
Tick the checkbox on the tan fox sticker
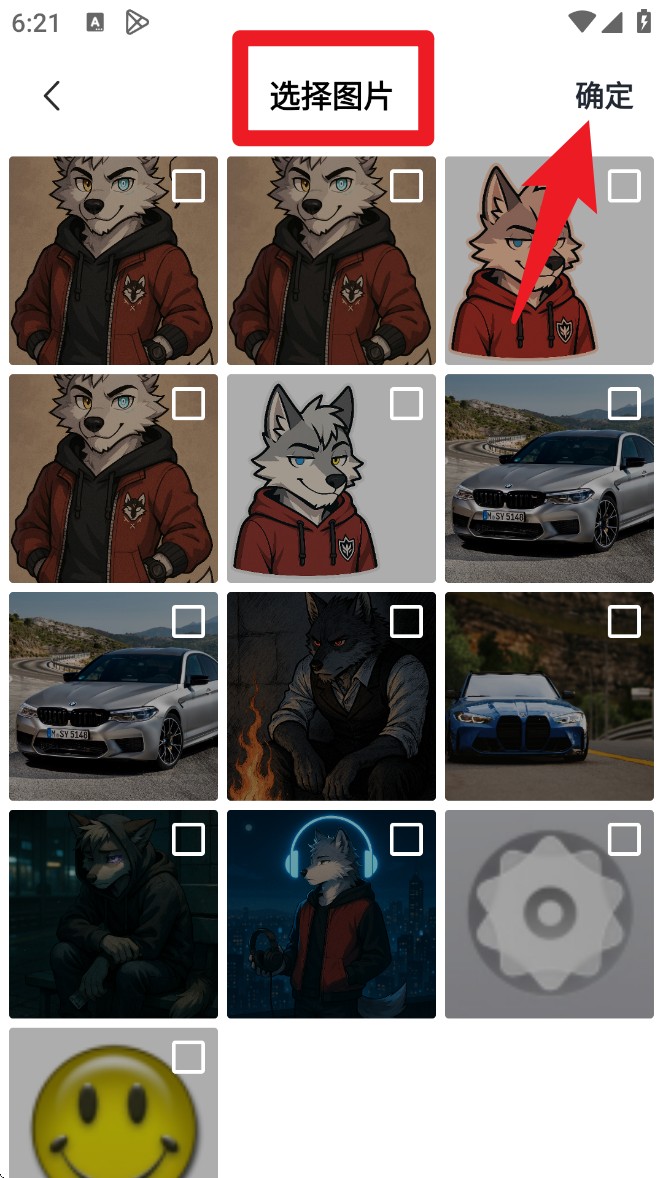pyautogui.click(x=624, y=186)
